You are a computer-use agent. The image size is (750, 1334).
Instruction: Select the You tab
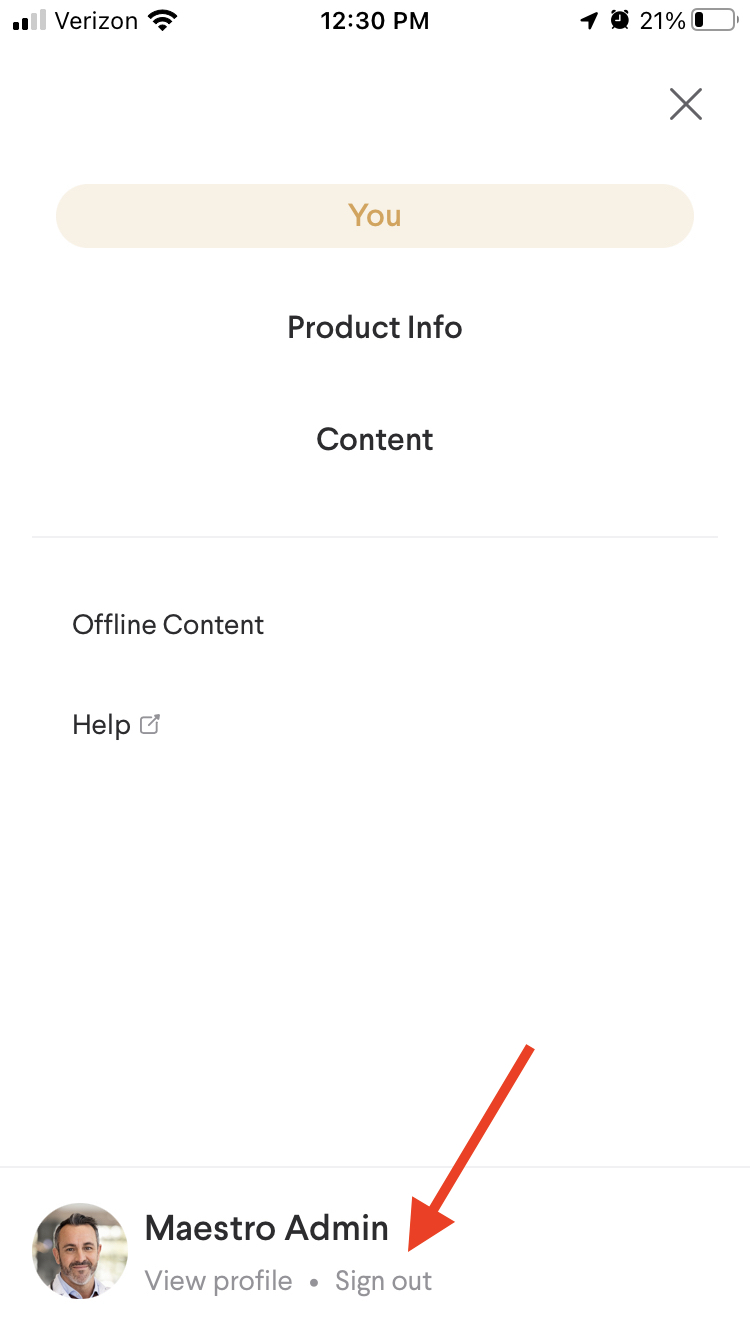(375, 216)
